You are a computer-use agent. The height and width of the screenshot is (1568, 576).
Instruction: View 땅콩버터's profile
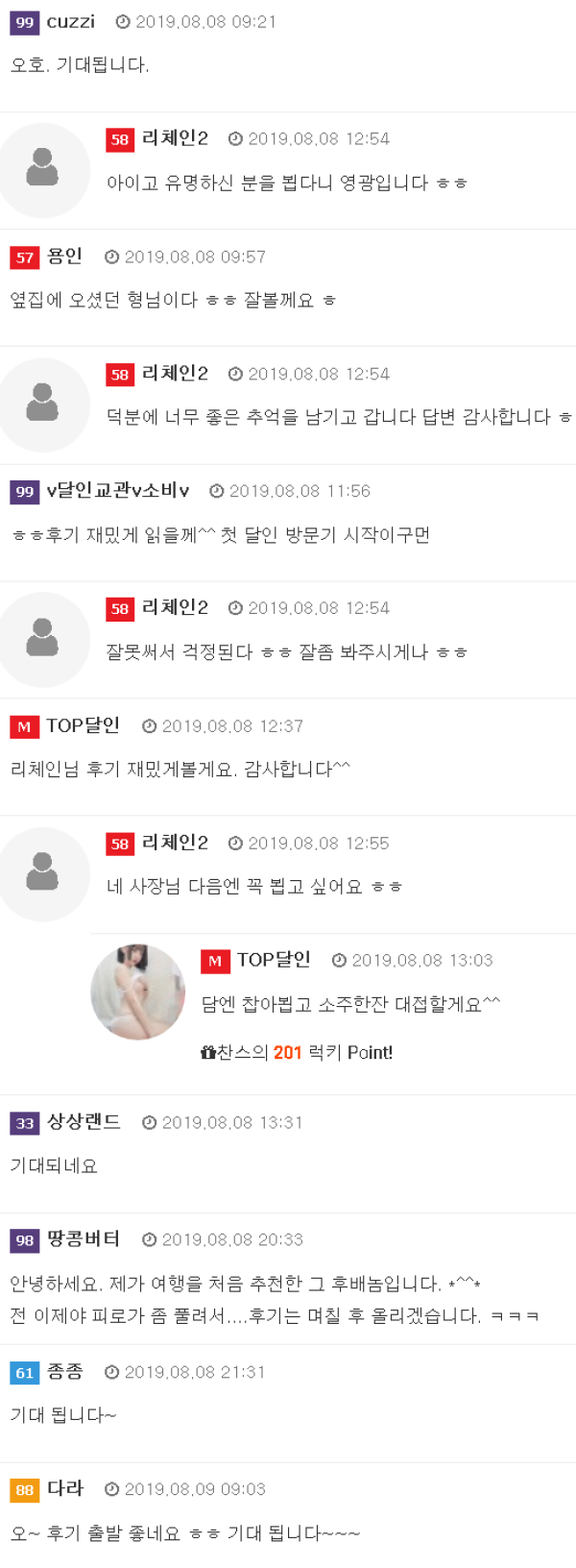(x=84, y=1239)
